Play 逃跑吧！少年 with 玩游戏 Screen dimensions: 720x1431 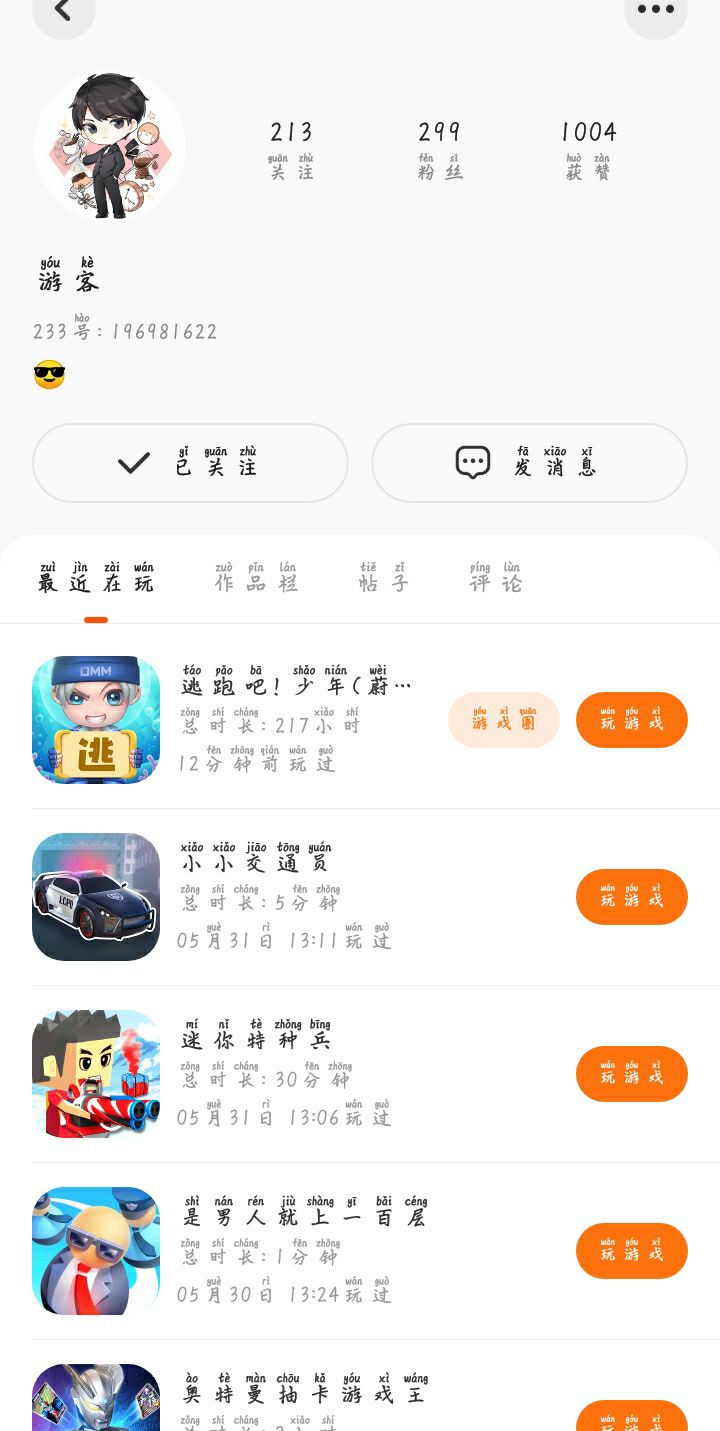coord(631,720)
